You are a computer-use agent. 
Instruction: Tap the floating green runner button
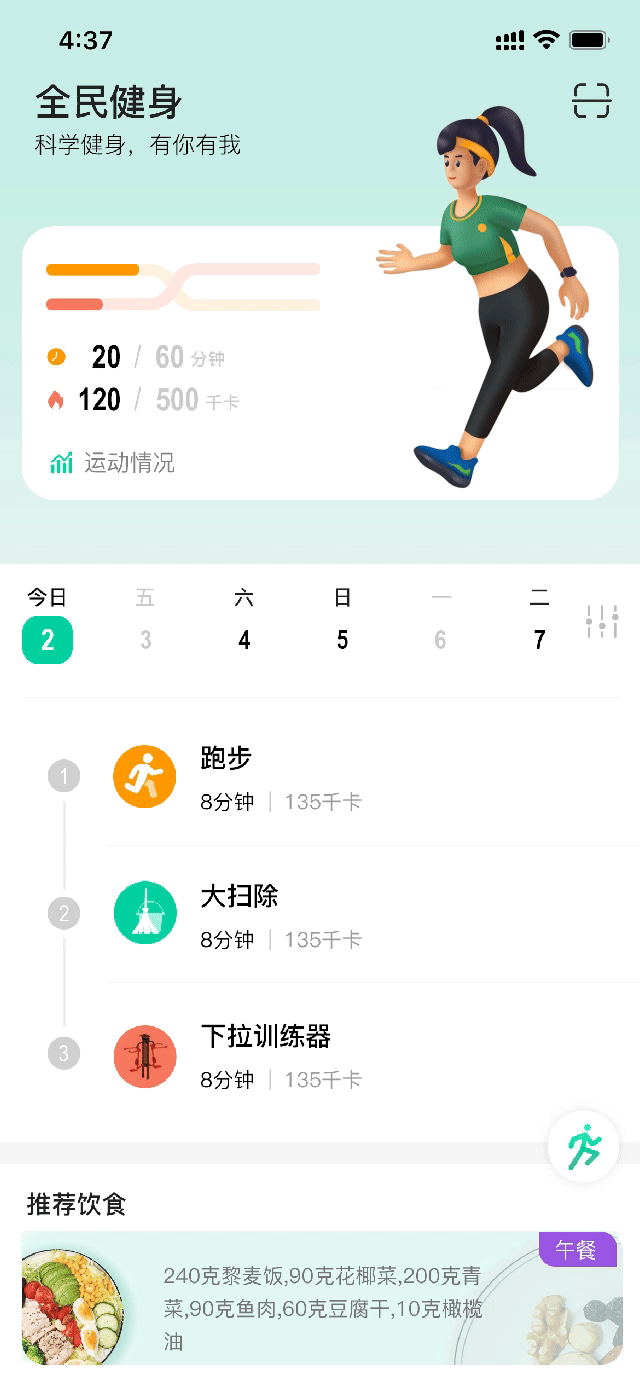[x=584, y=1146]
